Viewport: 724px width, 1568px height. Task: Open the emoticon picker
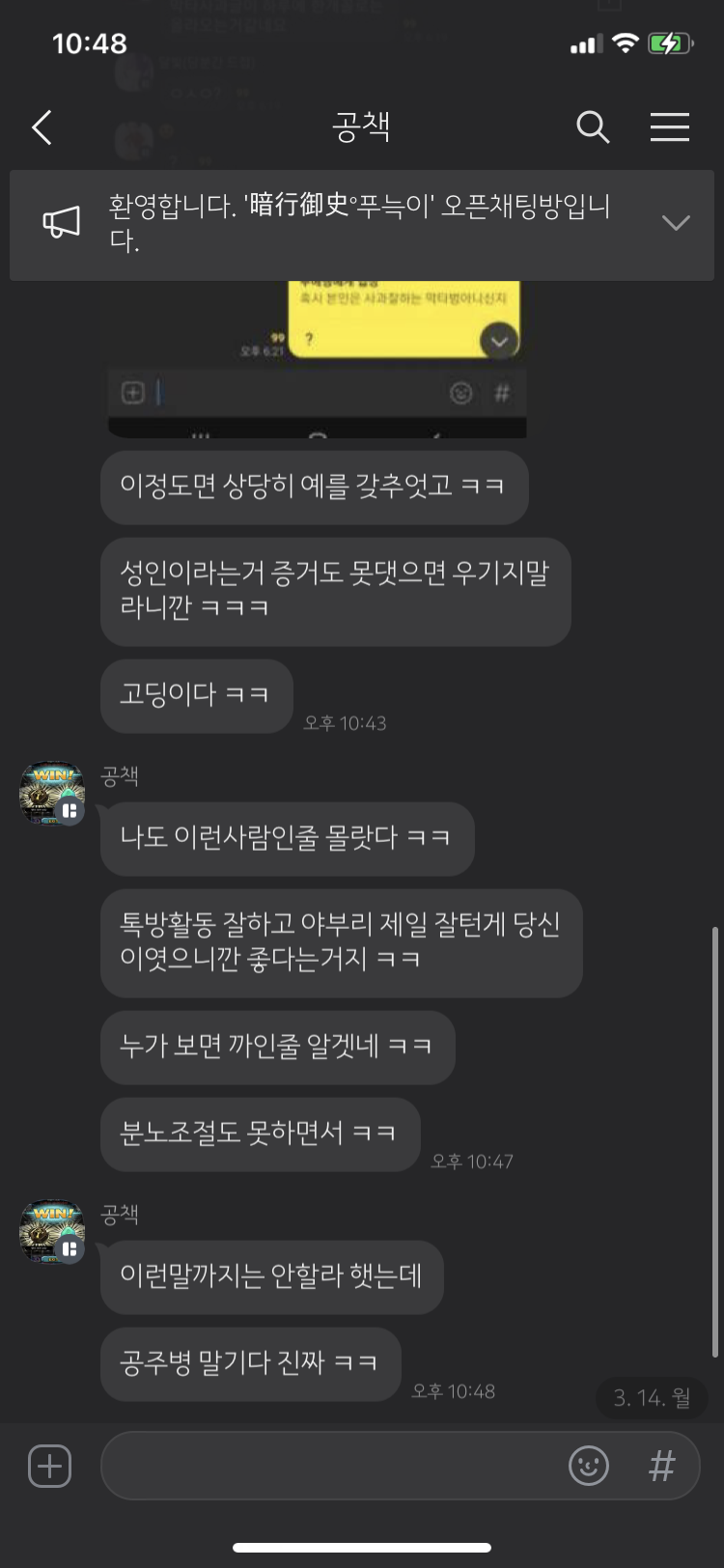(x=589, y=1466)
